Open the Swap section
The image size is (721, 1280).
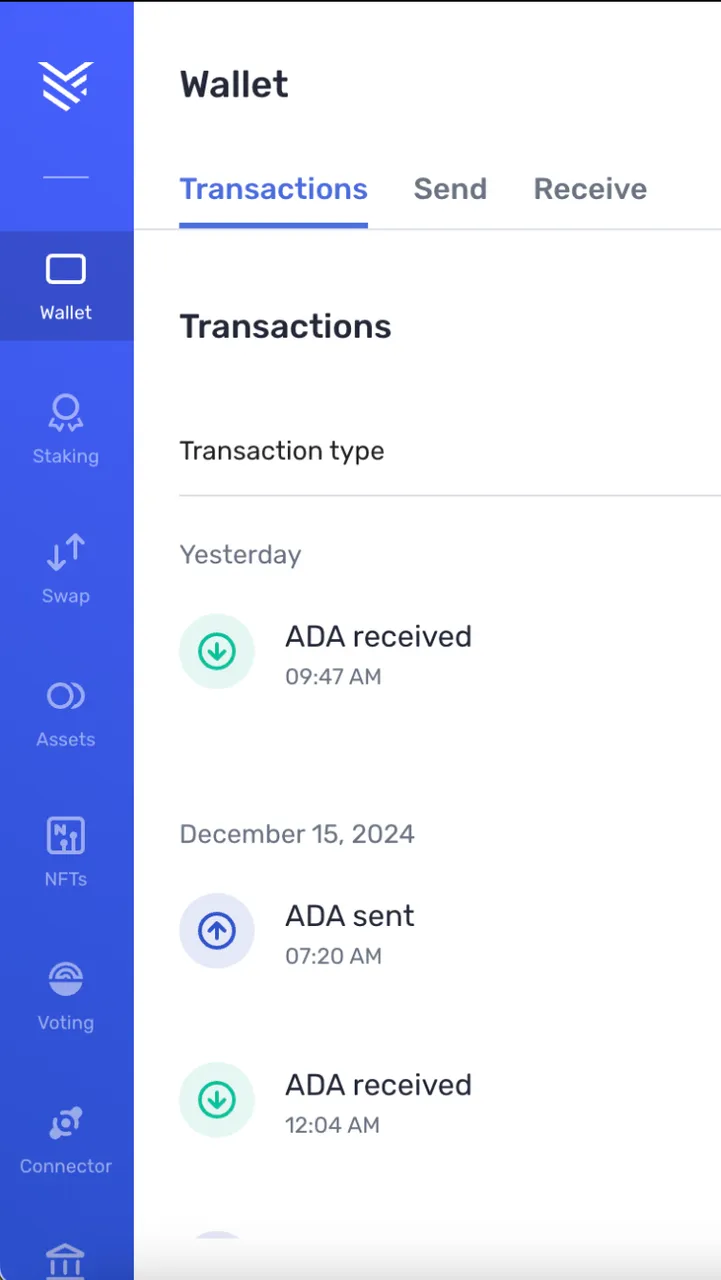click(66, 569)
